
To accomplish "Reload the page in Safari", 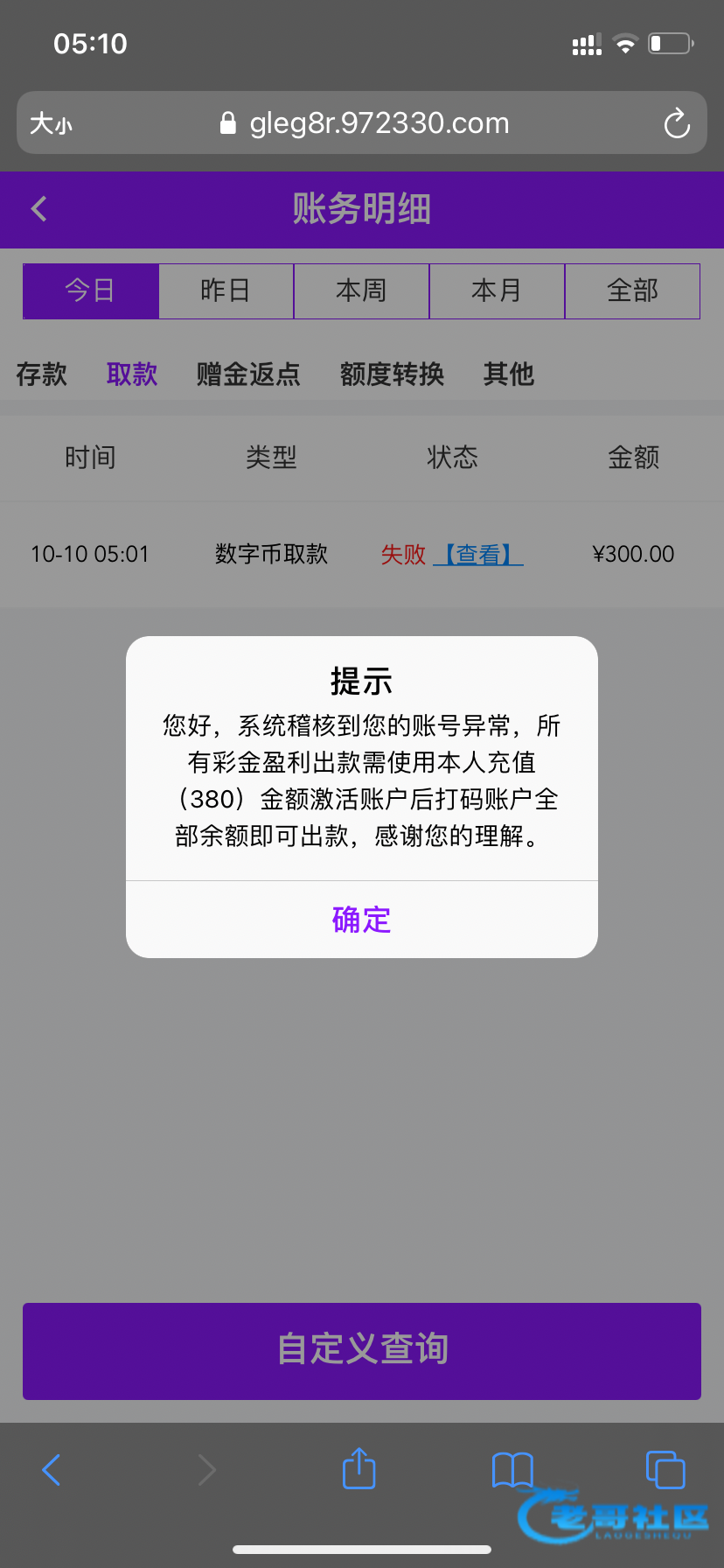I will pos(676,123).
